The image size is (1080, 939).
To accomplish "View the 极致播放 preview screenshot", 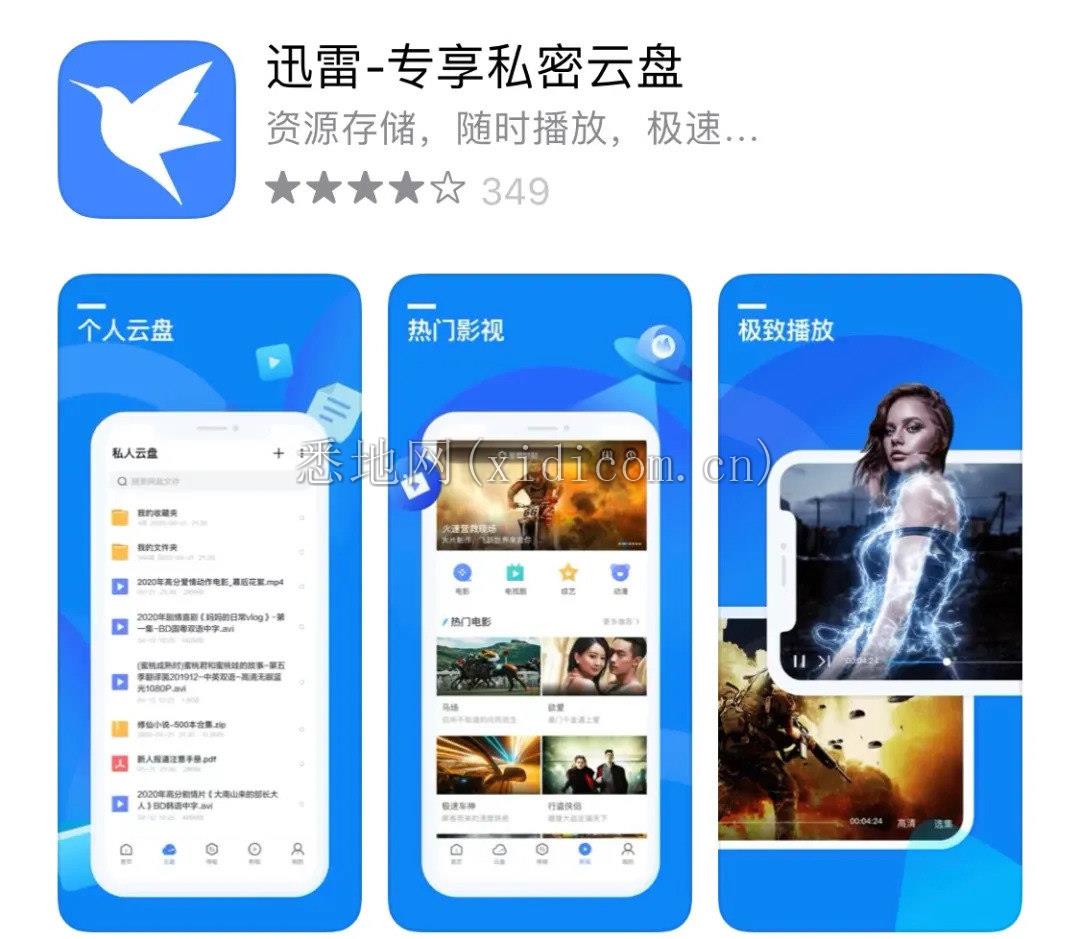I will 869,600.
